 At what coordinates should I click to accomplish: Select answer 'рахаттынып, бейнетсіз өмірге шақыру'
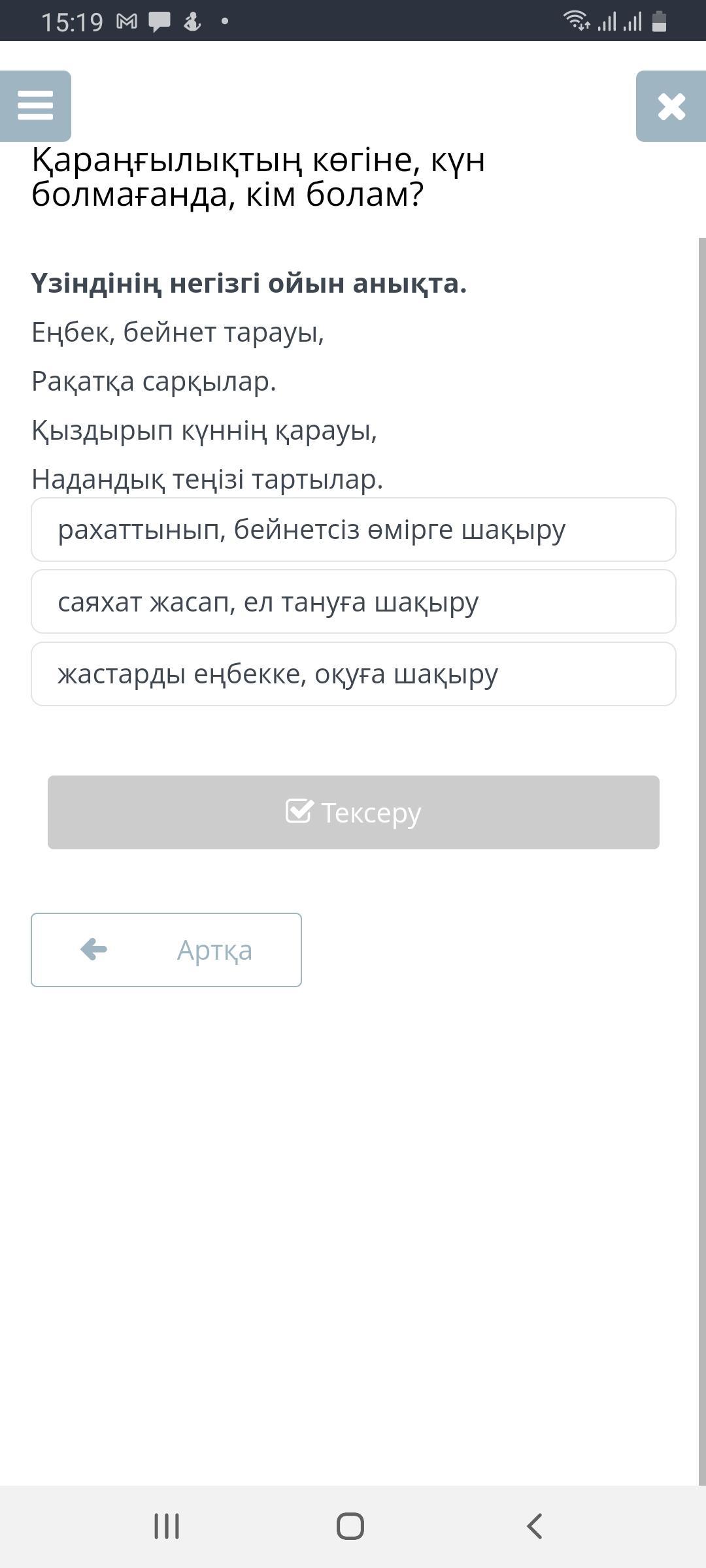coord(354,530)
